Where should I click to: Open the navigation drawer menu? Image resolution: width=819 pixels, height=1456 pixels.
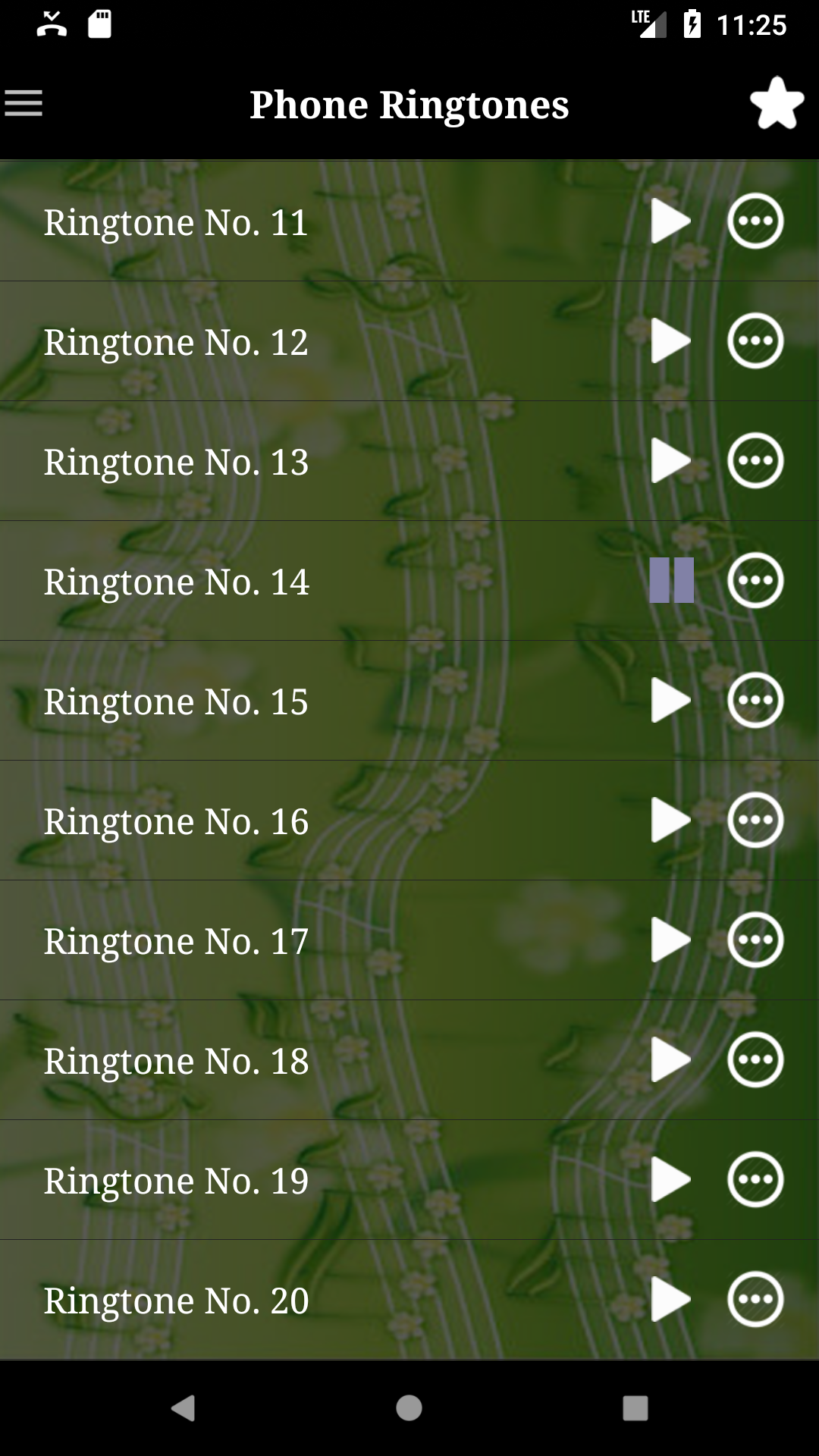pyautogui.click(x=25, y=102)
